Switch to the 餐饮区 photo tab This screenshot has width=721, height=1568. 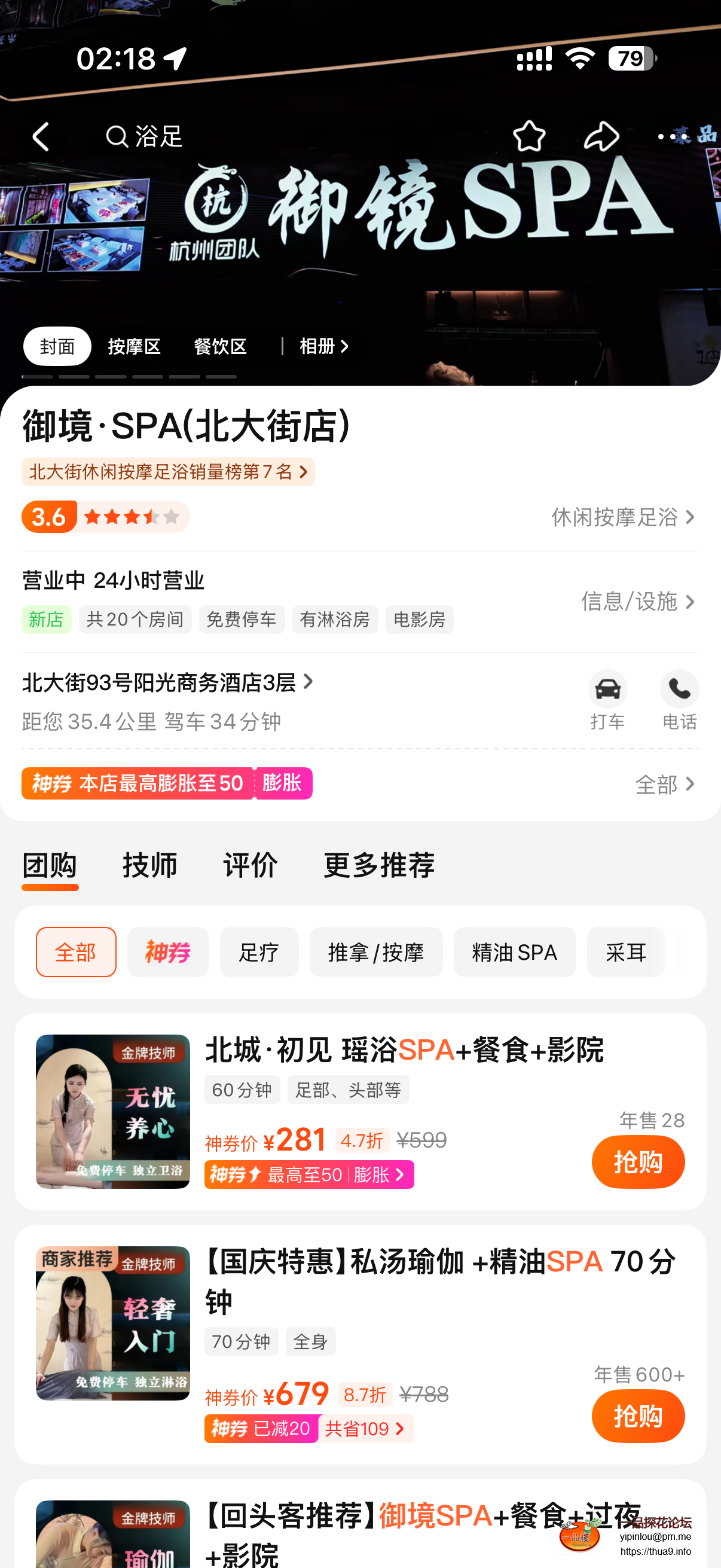(219, 346)
